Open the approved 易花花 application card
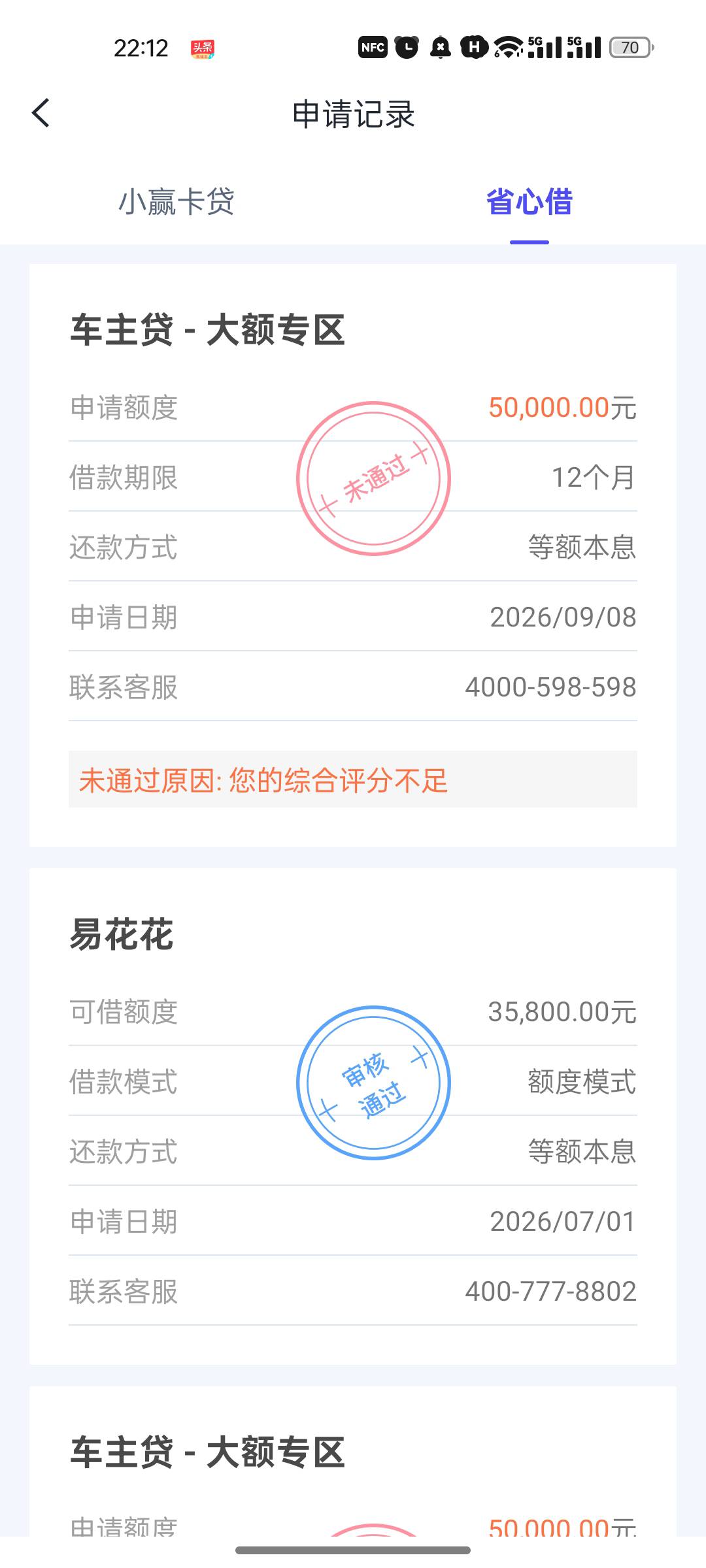This screenshot has width=706, height=1568. pos(353,1116)
